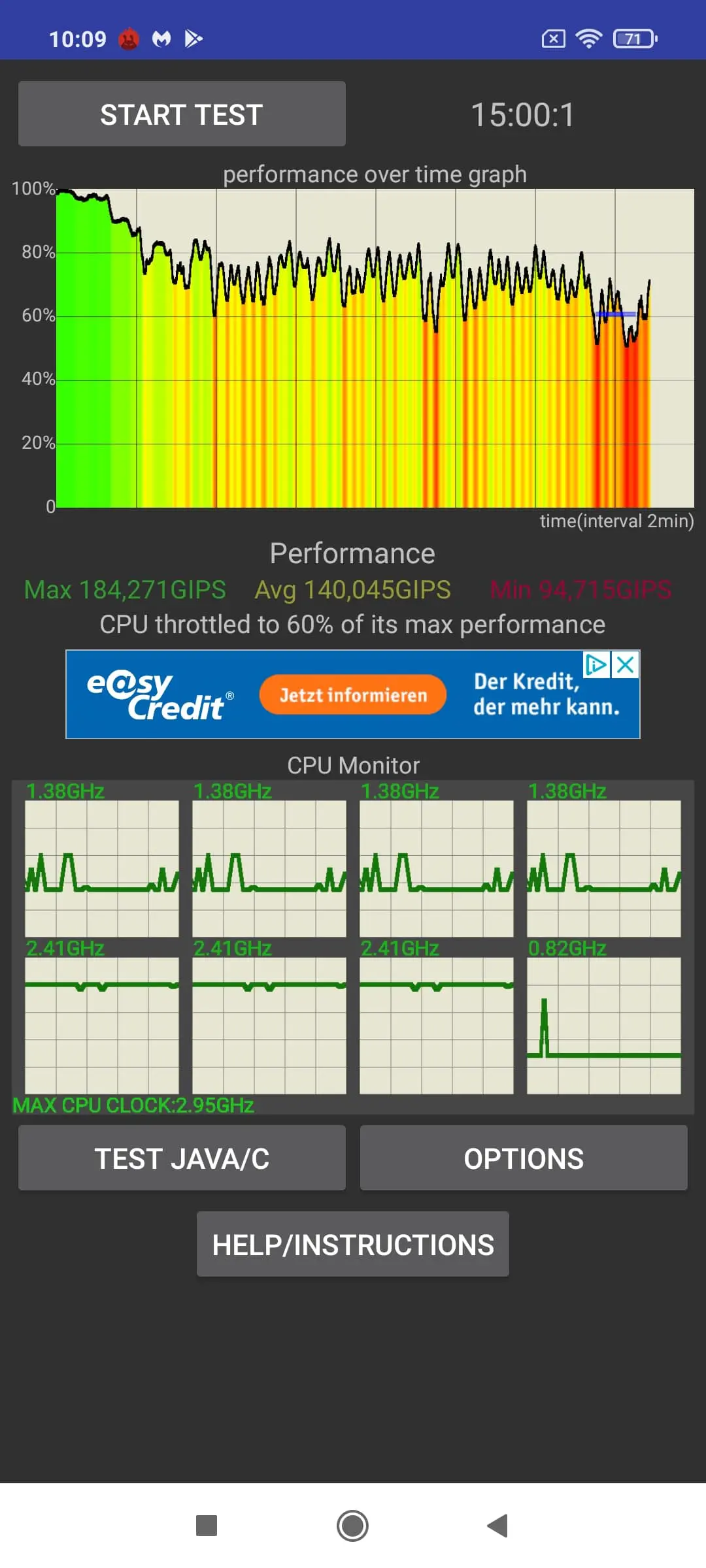Tap 'Jetzt informieren' in the easyCredit ad

[x=353, y=694]
